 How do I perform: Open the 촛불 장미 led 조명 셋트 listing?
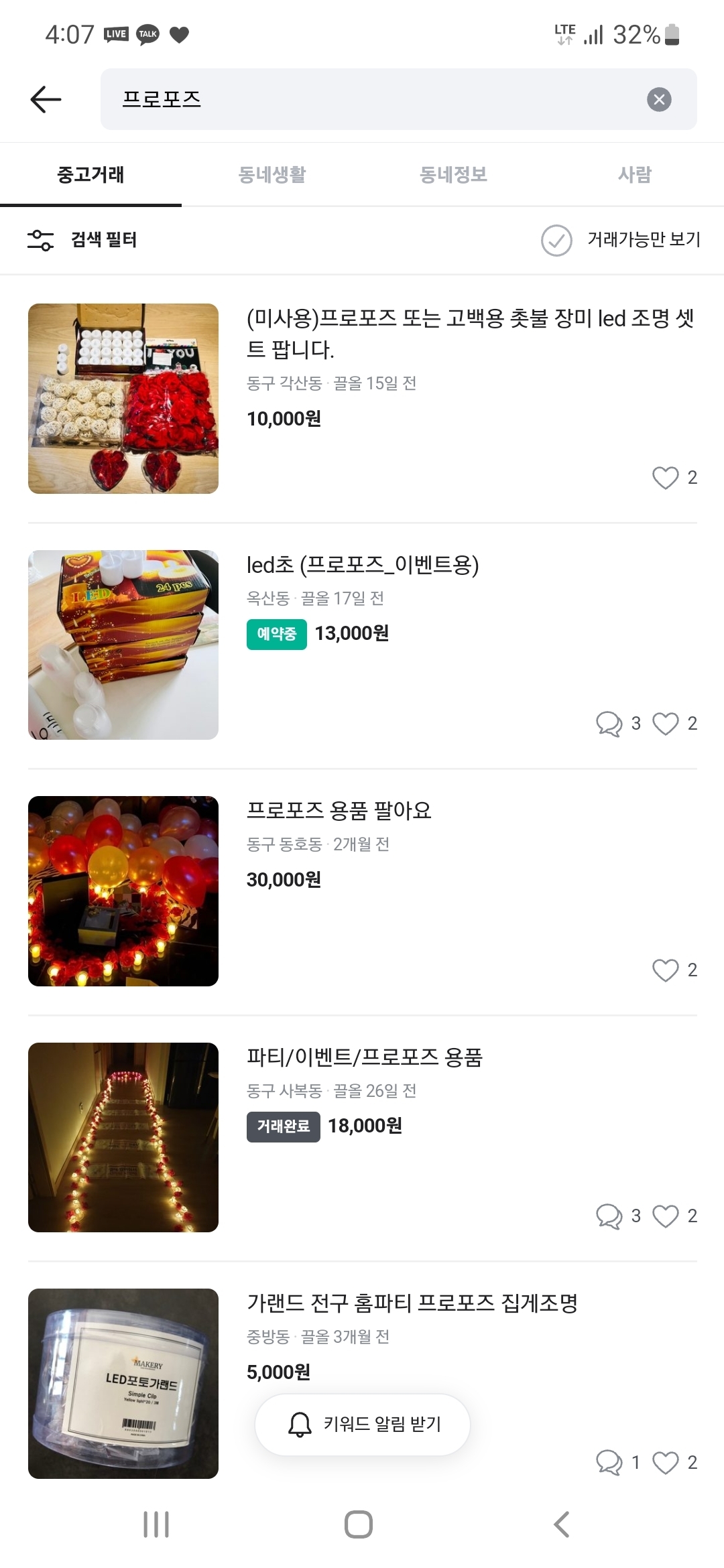pos(469,333)
